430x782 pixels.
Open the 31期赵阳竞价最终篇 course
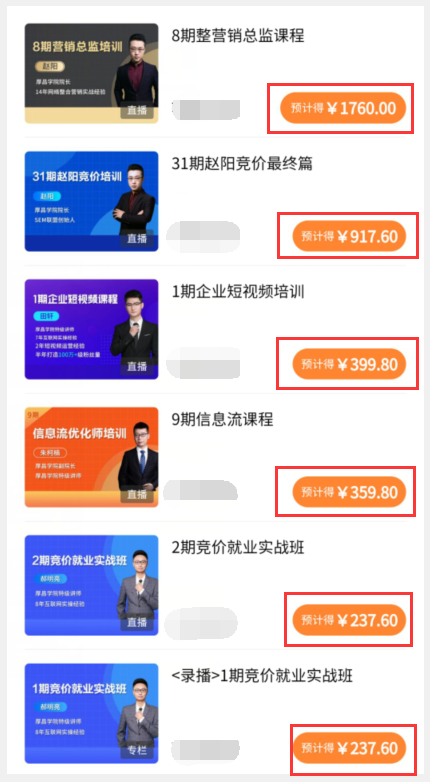point(242,164)
